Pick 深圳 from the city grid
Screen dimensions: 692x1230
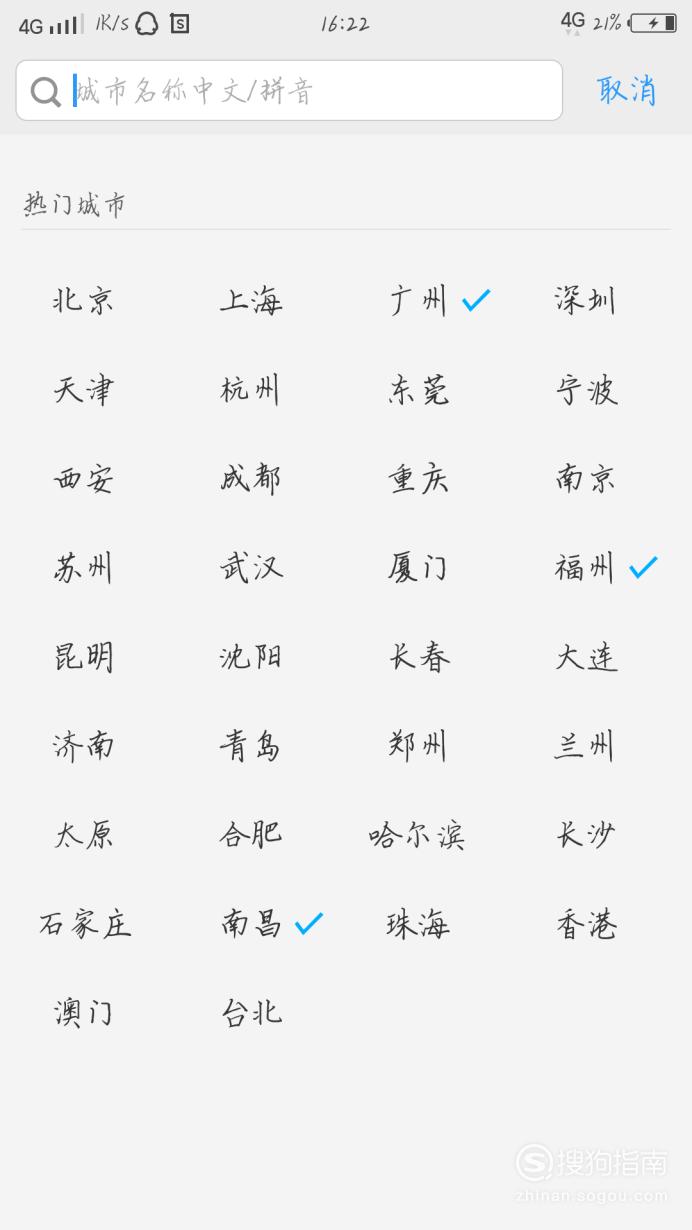pyautogui.click(x=586, y=300)
